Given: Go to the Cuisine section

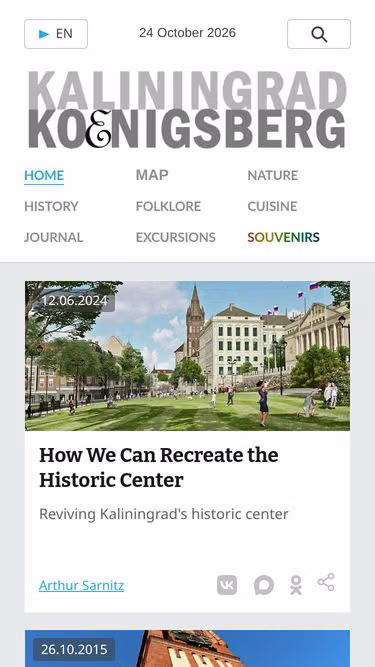Looking at the screenshot, I should [272, 206].
